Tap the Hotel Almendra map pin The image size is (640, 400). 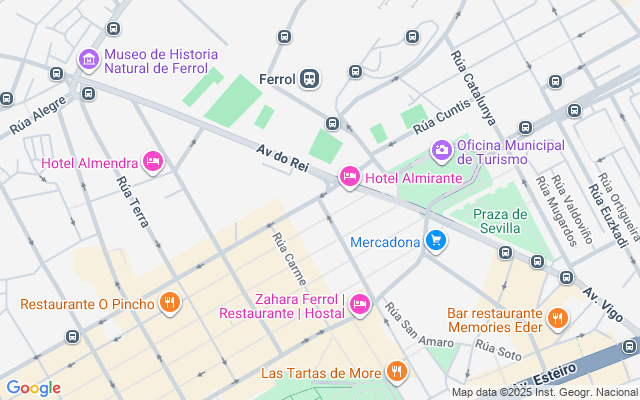point(153,162)
